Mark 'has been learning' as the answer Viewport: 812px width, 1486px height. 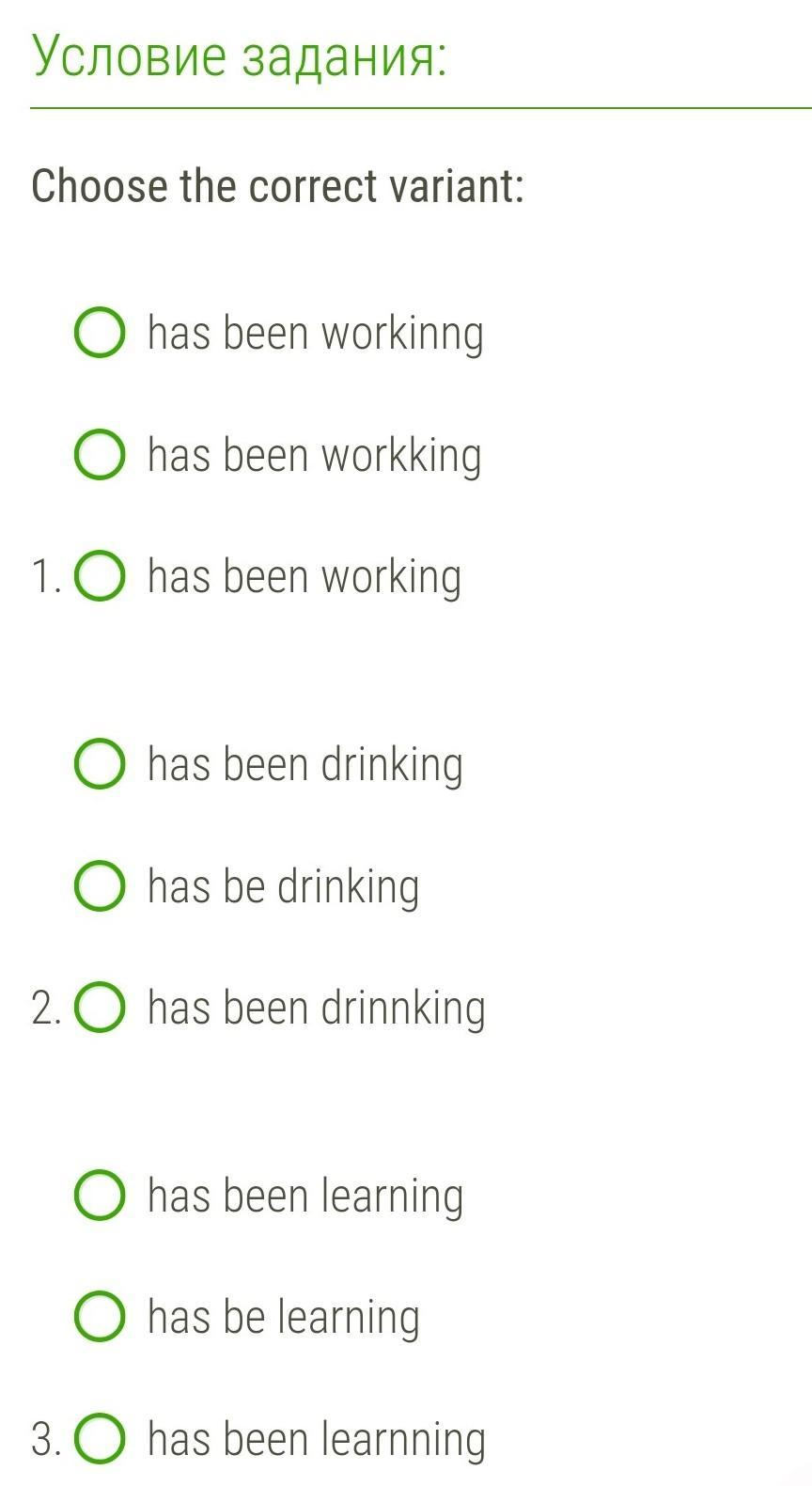100,1195
